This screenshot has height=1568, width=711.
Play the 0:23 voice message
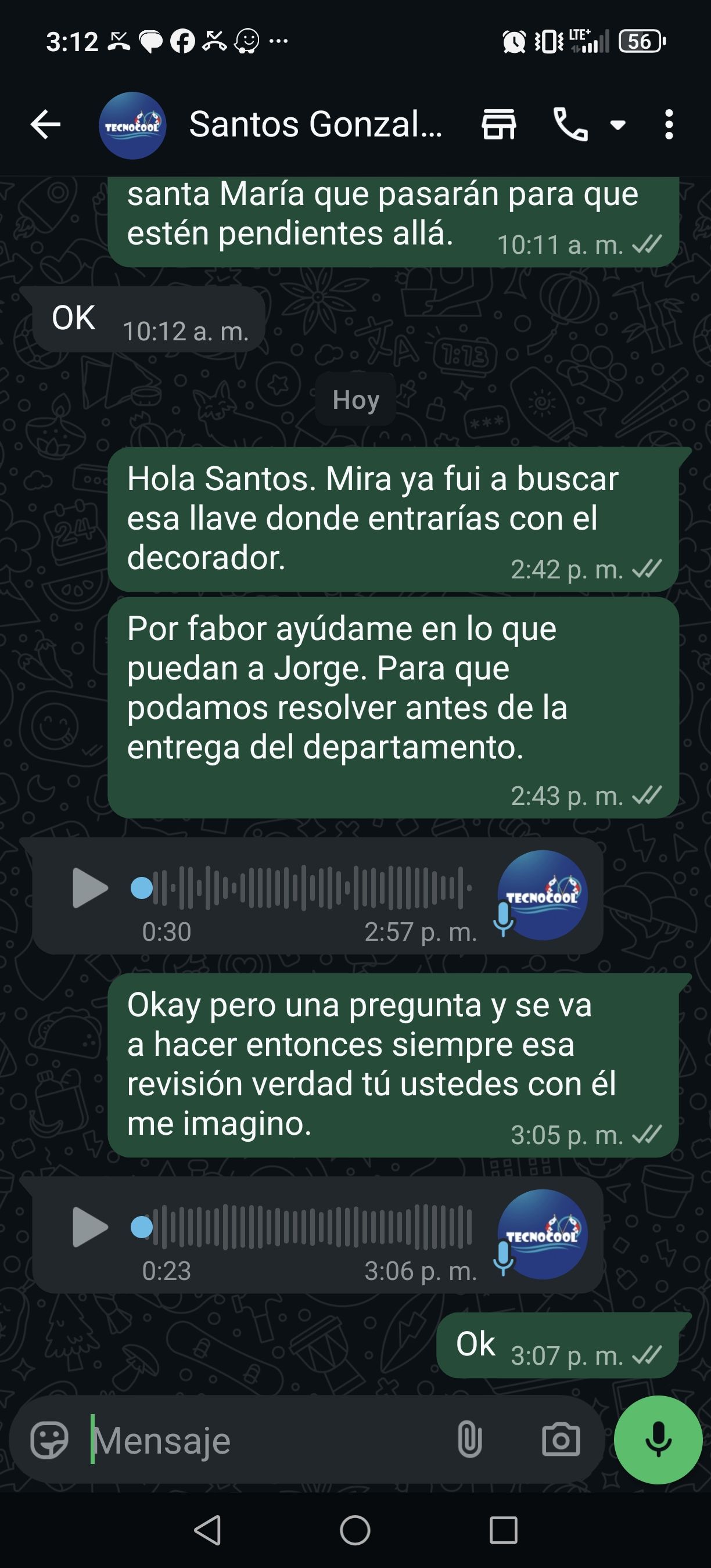(x=89, y=1227)
